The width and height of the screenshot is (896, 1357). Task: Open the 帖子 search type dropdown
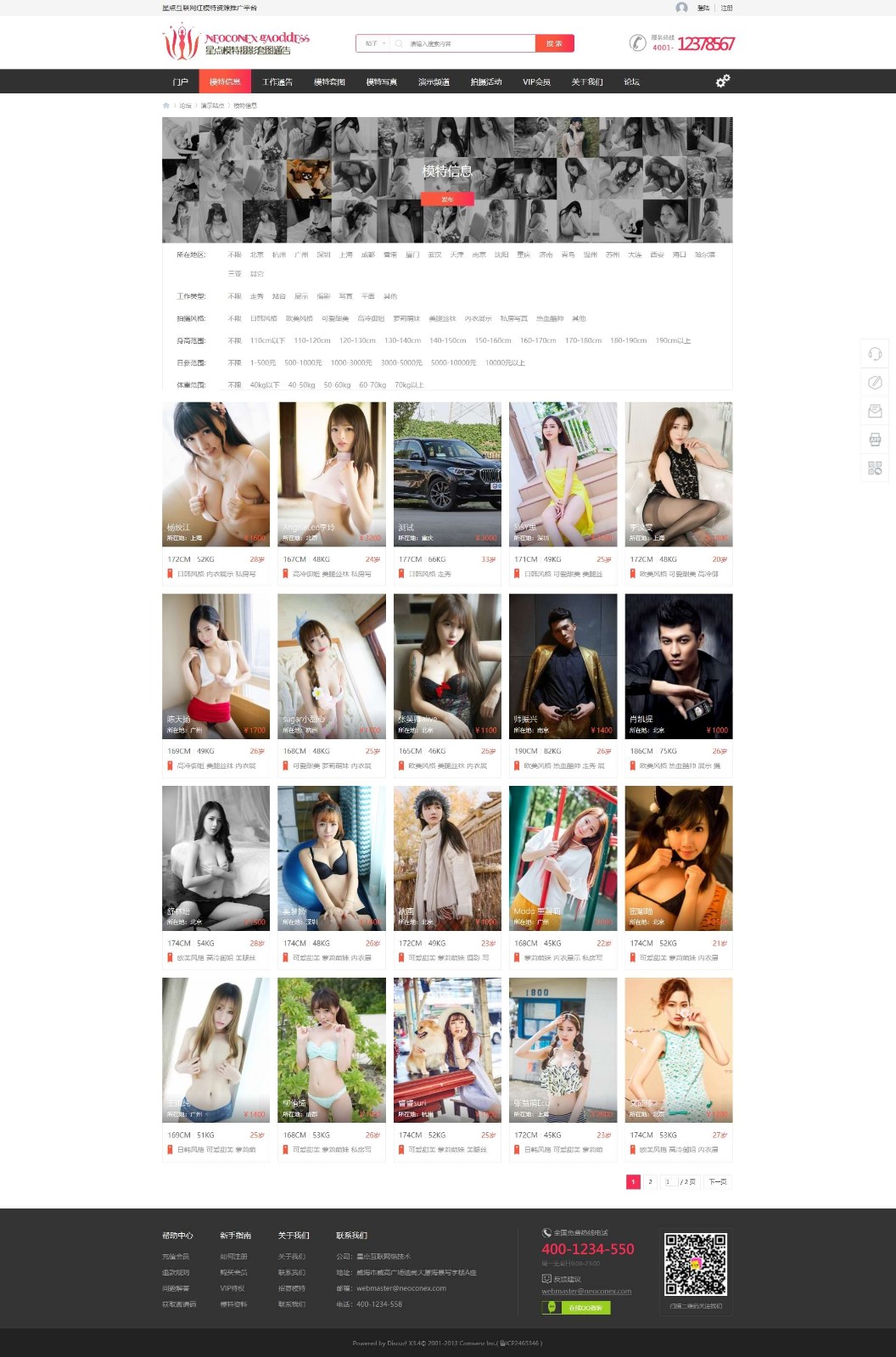(374, 43)
